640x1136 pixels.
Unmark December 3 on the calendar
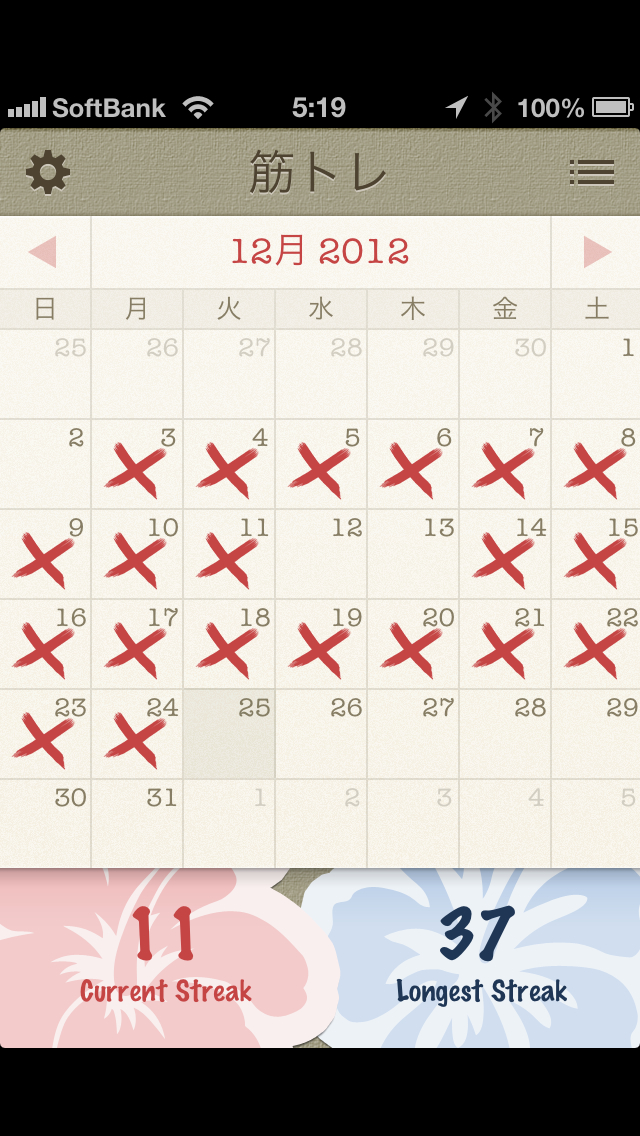[137, 465]
